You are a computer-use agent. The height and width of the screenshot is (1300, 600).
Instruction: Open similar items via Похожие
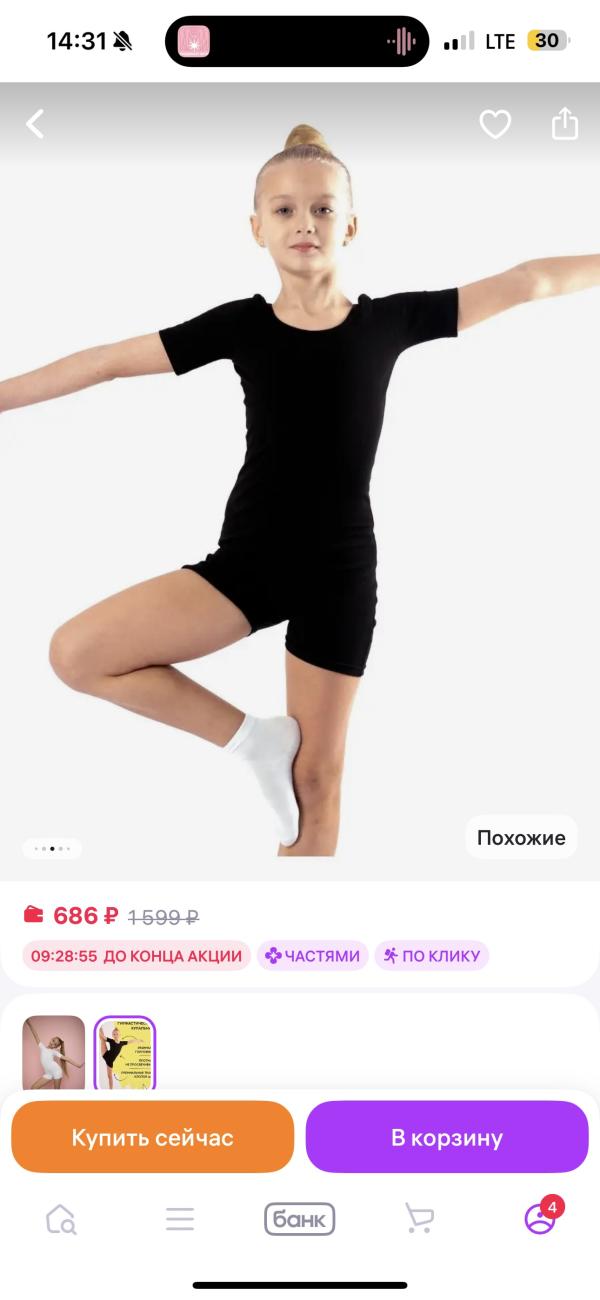(x=521, y=838)
